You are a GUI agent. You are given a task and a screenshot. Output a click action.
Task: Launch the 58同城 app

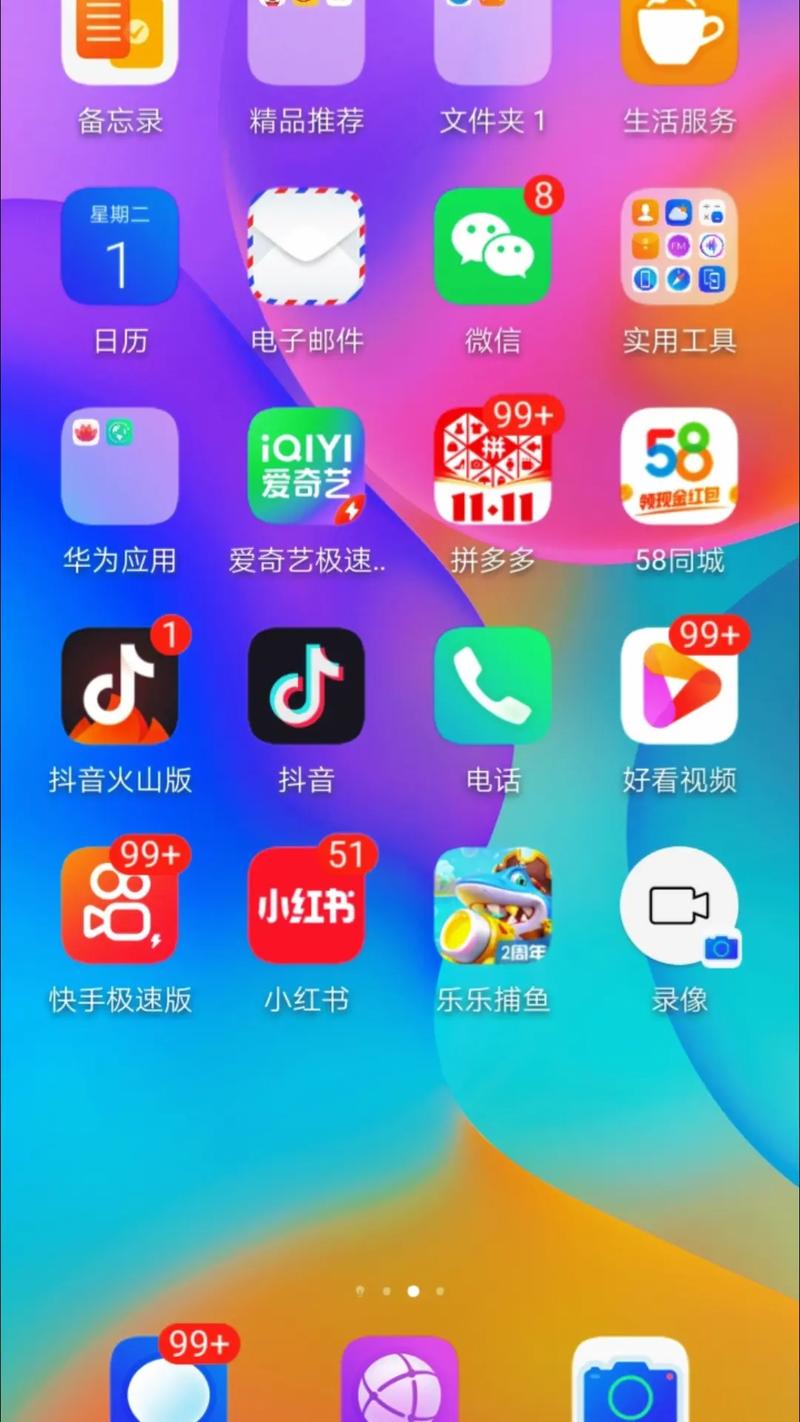click(679, 466)
